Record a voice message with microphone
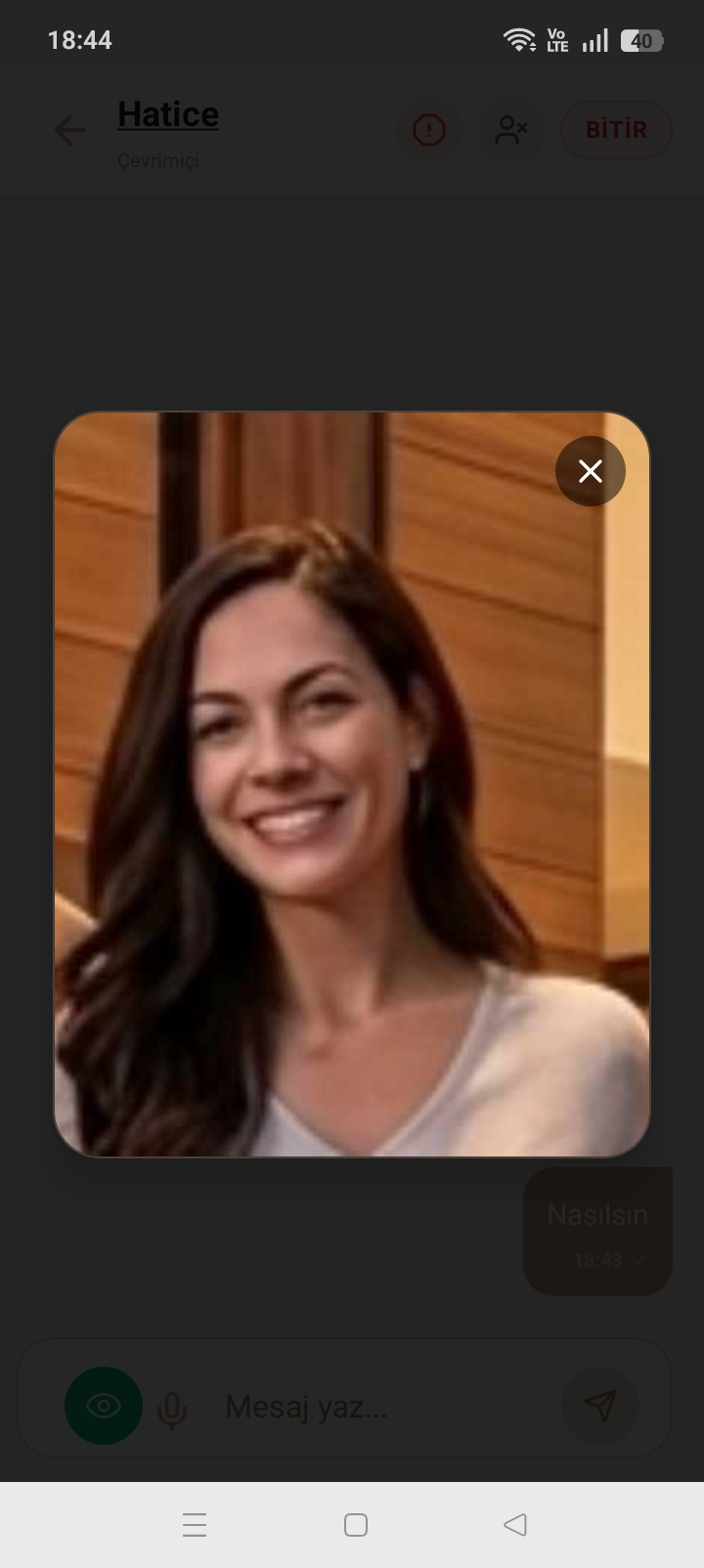704x1568 pixels. coord(172,1410)
